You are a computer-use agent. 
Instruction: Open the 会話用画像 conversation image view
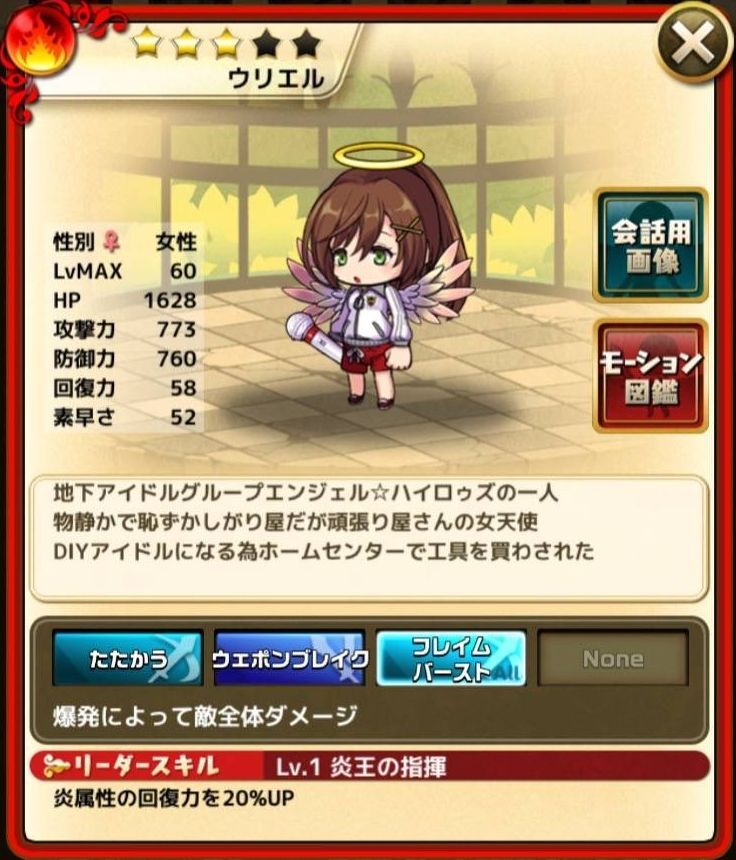coord(650,245)
